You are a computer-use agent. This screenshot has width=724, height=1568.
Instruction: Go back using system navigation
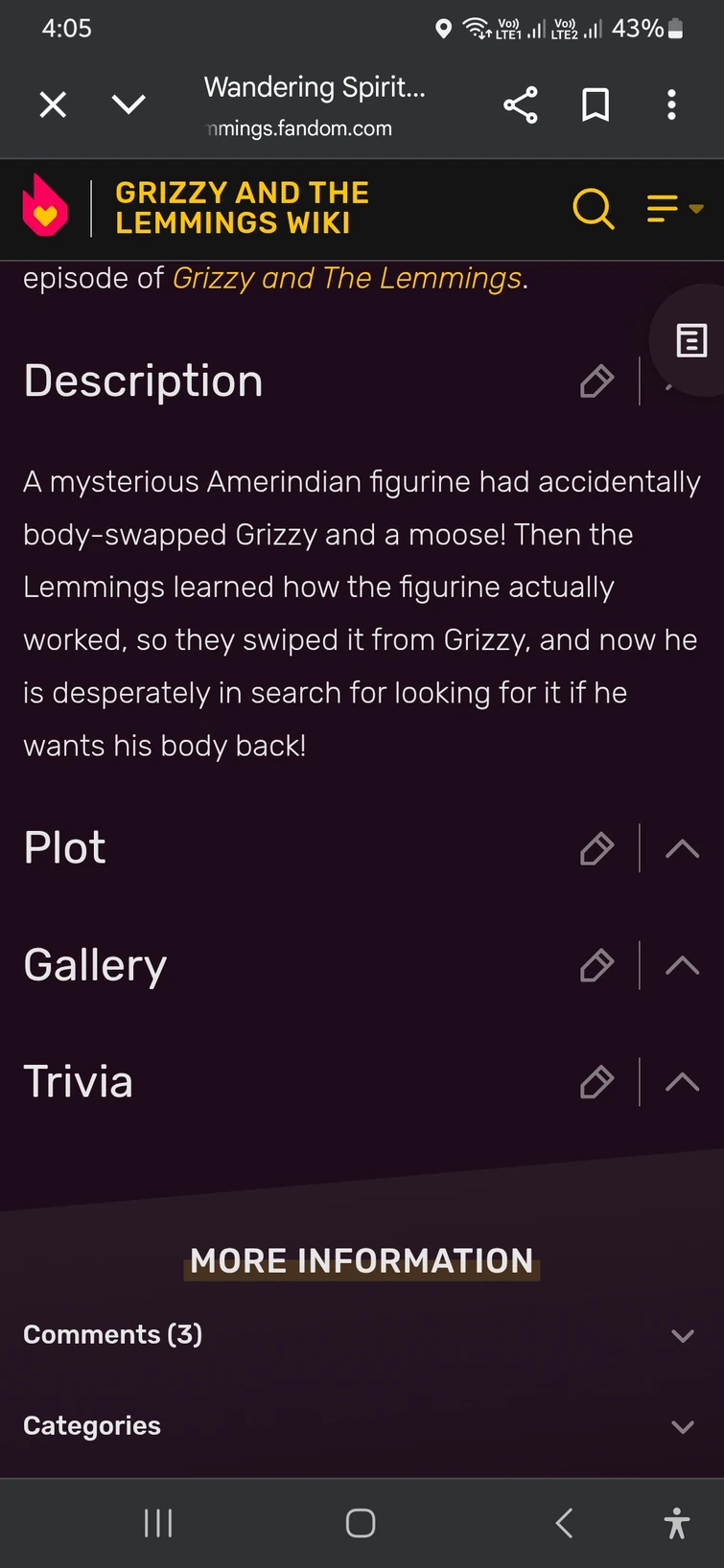564,1523
